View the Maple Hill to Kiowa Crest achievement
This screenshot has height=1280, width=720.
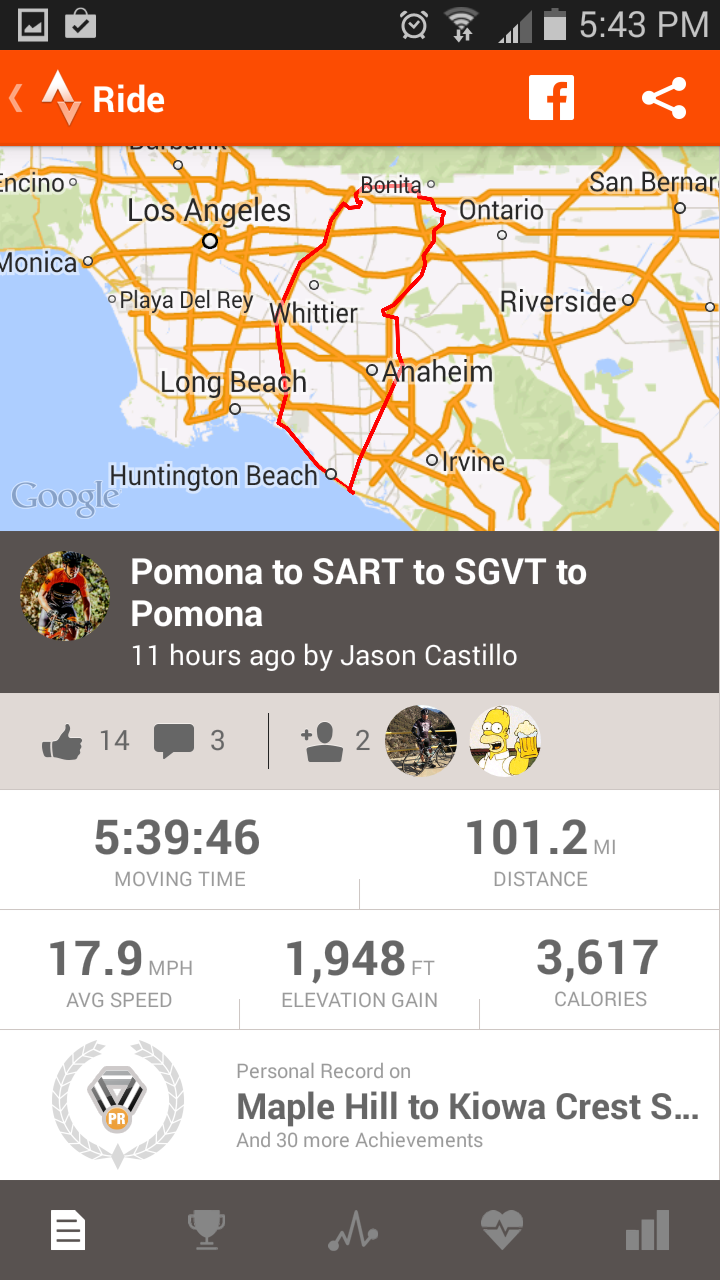(x=466, y=1106)
